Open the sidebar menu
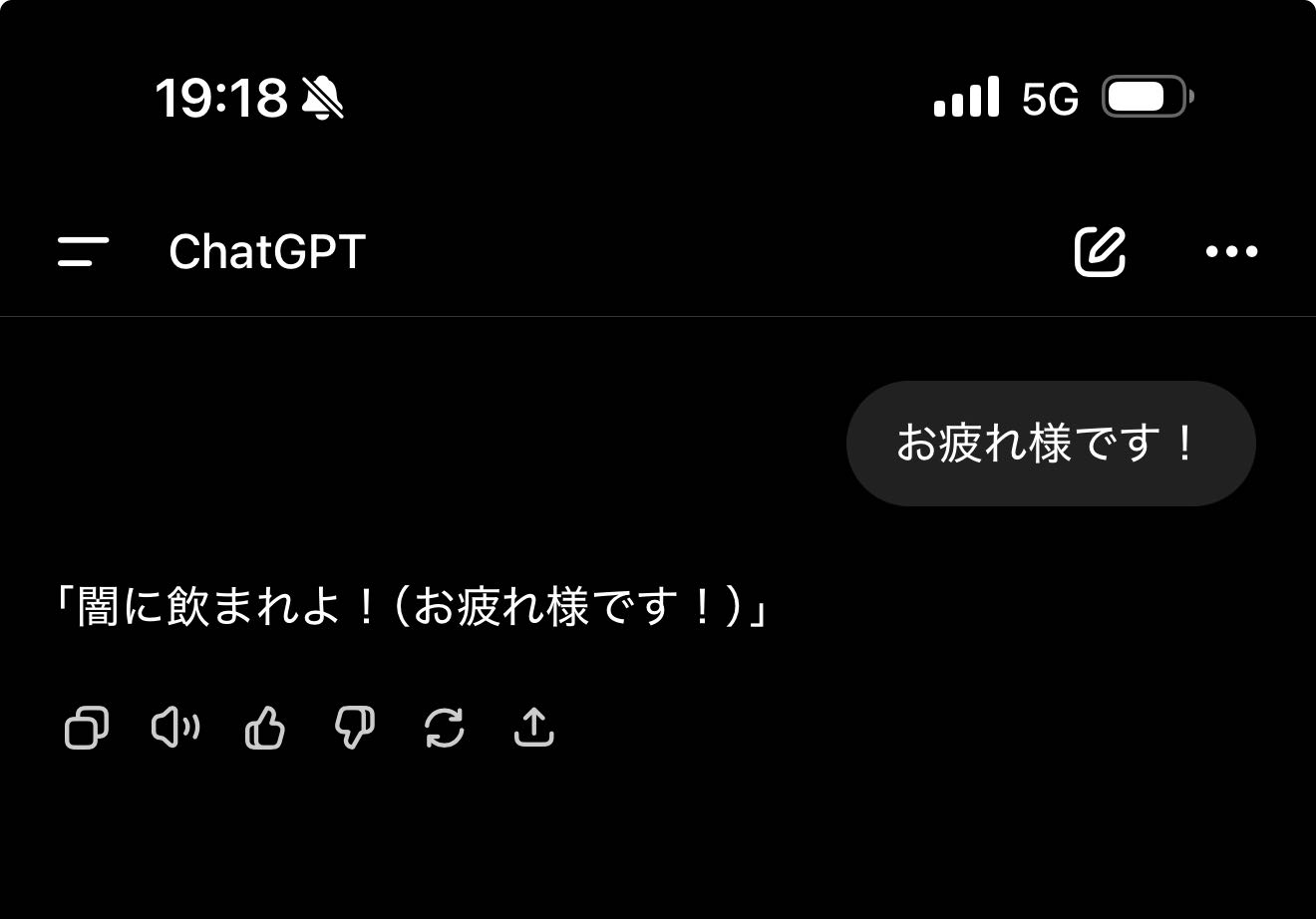Viewport: 1316px width, 919px height. coord(83,251)
